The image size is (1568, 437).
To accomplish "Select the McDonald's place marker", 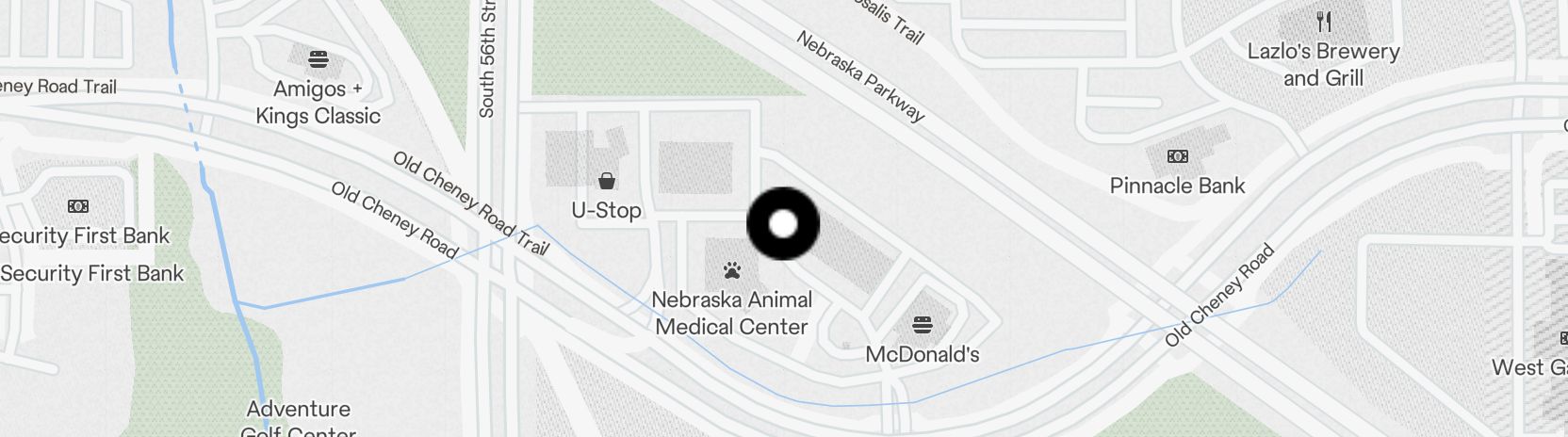I will [x=923, y=326].
